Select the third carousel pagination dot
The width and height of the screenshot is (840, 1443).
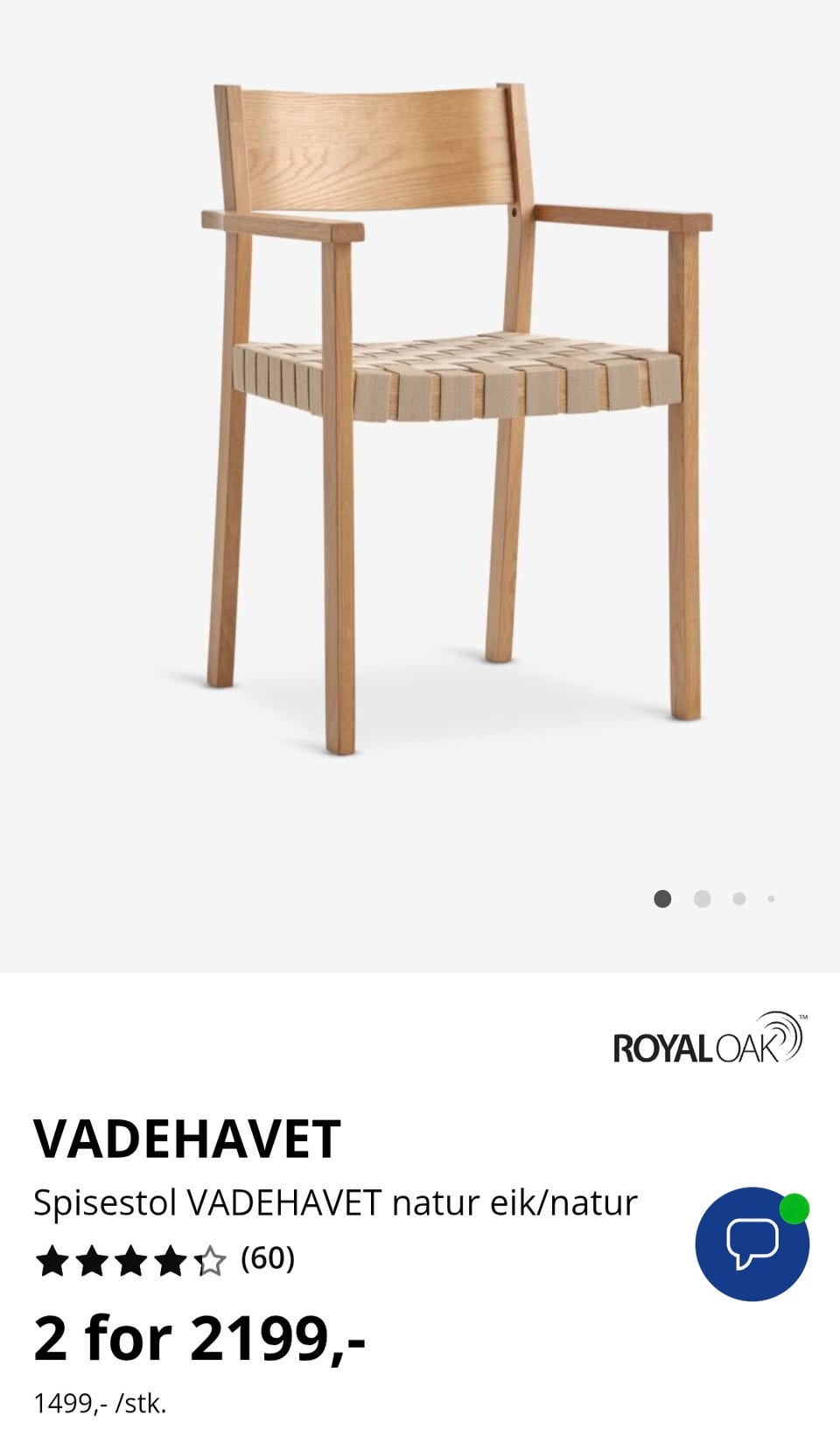pyautogui.click(x=738, y=898)
